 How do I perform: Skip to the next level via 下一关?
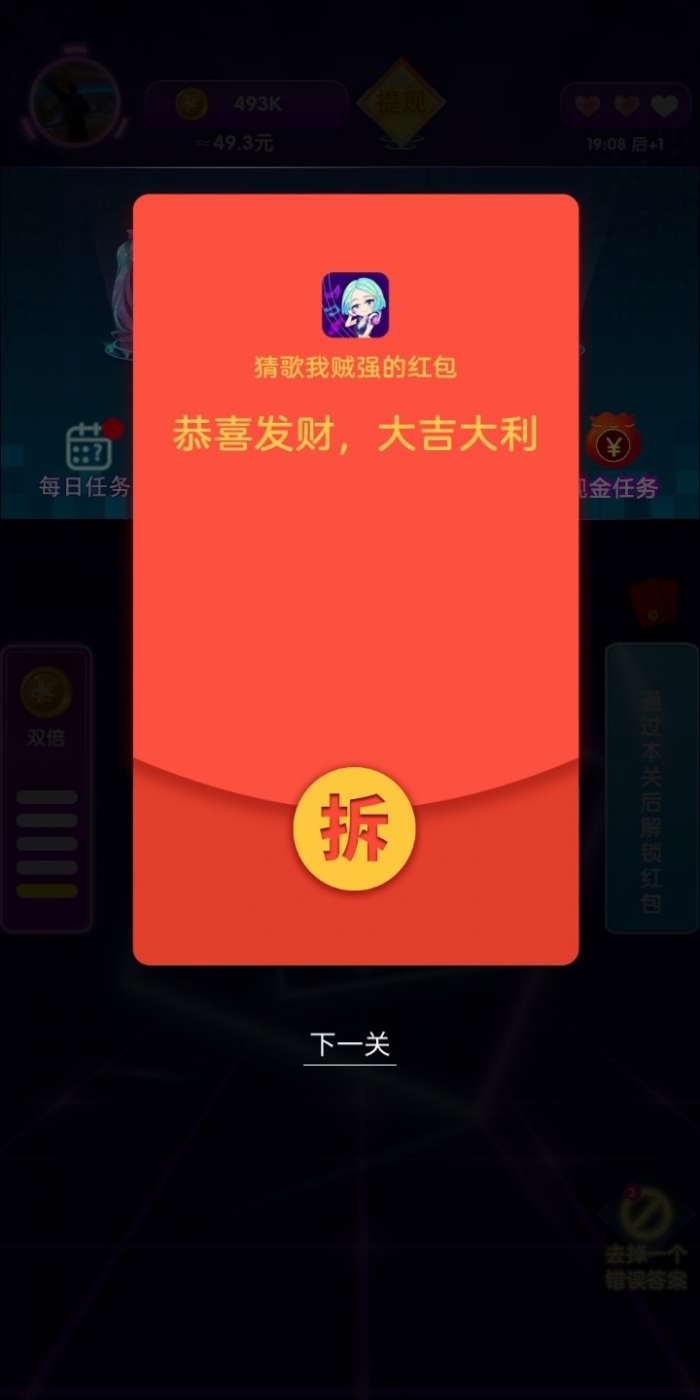coord(350,1045)
